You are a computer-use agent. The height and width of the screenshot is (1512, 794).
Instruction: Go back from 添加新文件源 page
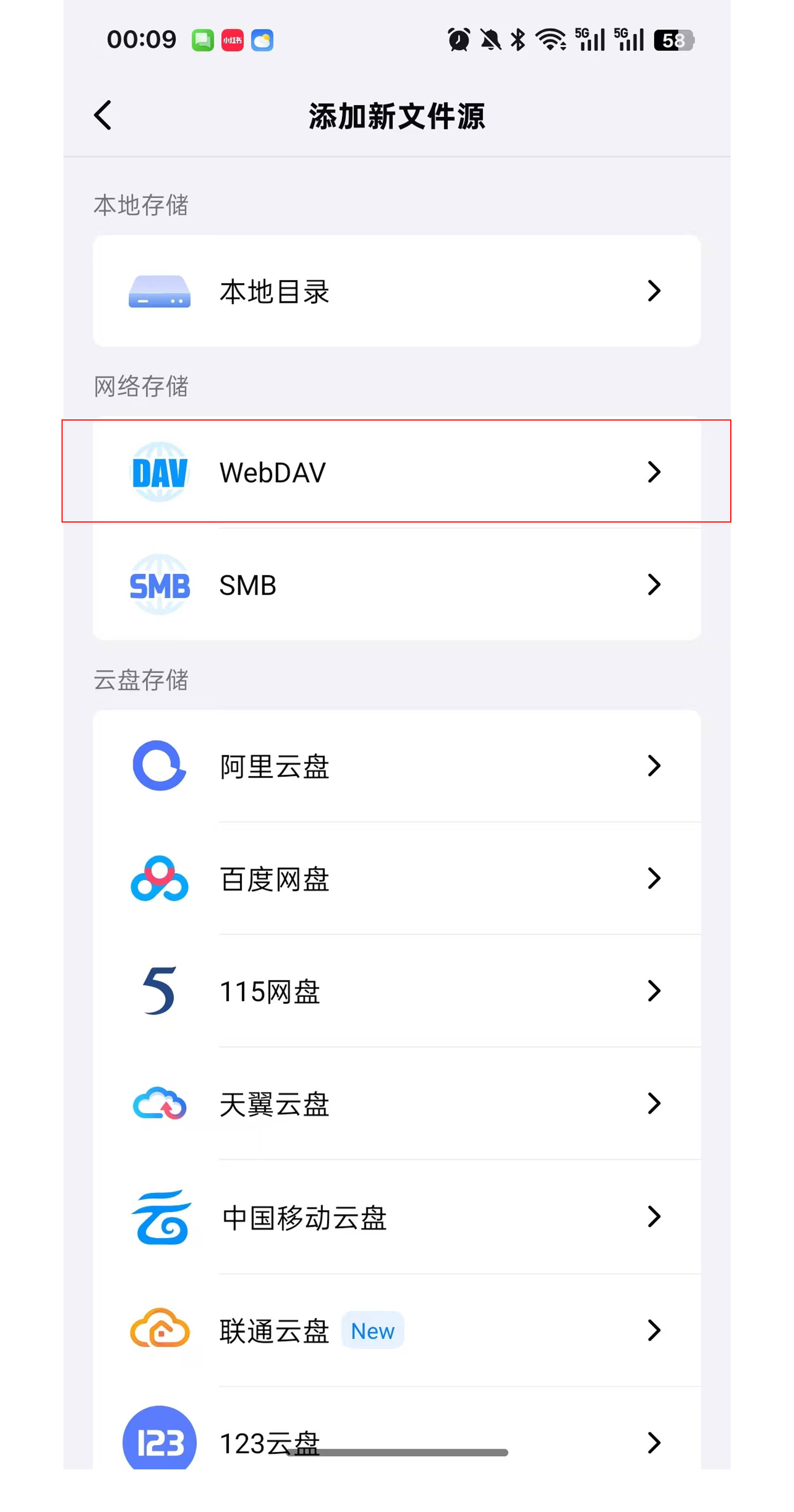[x=103, y=115]
